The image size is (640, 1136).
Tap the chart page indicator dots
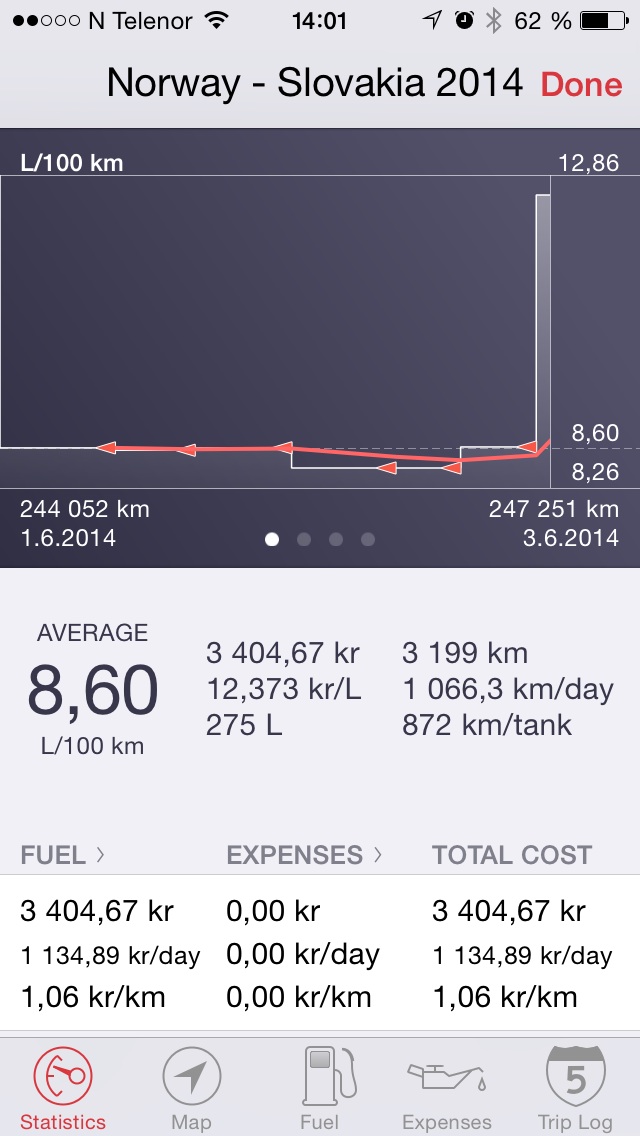pos(320,540)
